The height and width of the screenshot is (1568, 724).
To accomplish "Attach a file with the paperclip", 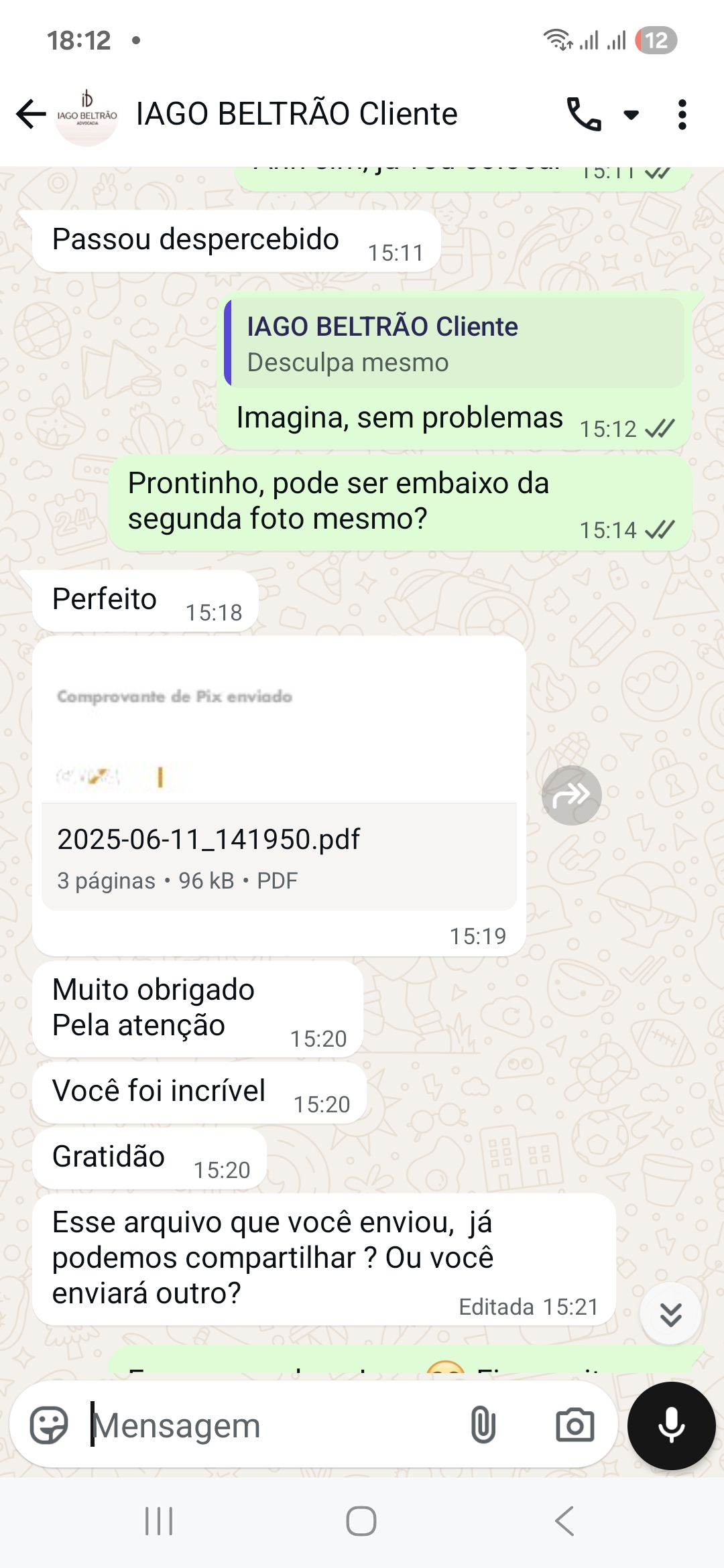I will pos(483,1425).
